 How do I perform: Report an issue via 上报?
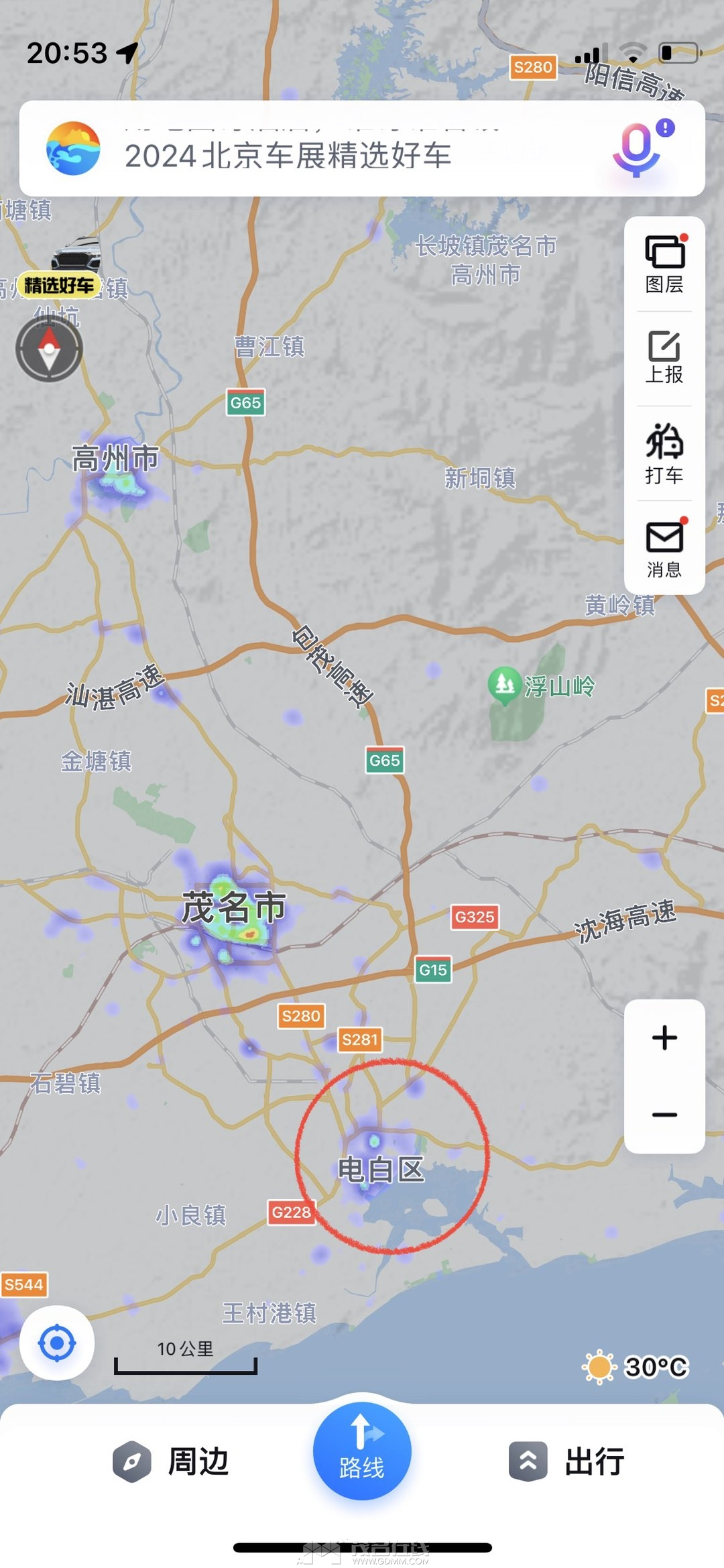coord(664,357)
